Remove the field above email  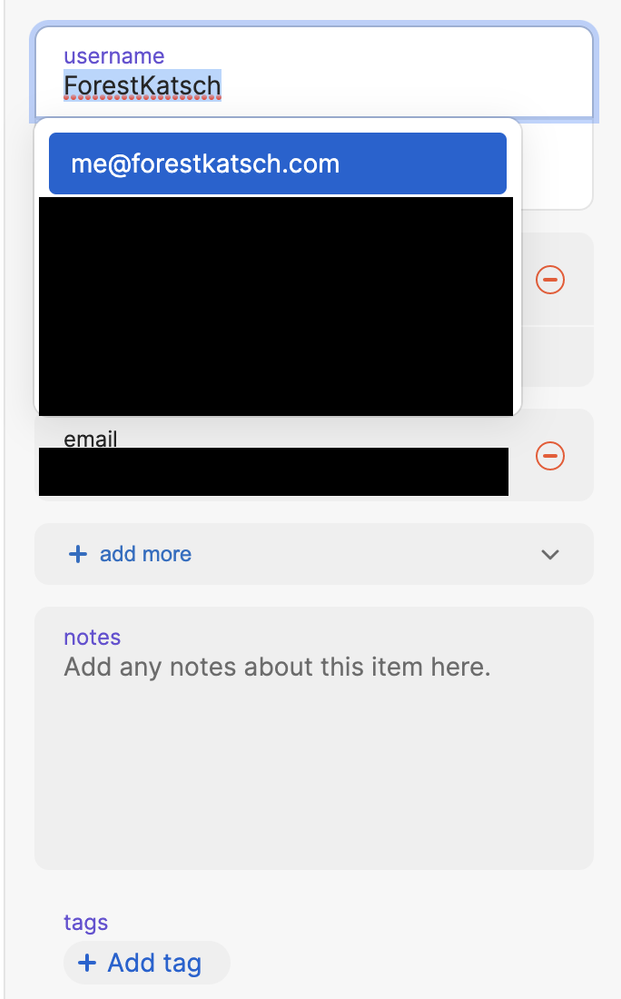tap(550, 279)
